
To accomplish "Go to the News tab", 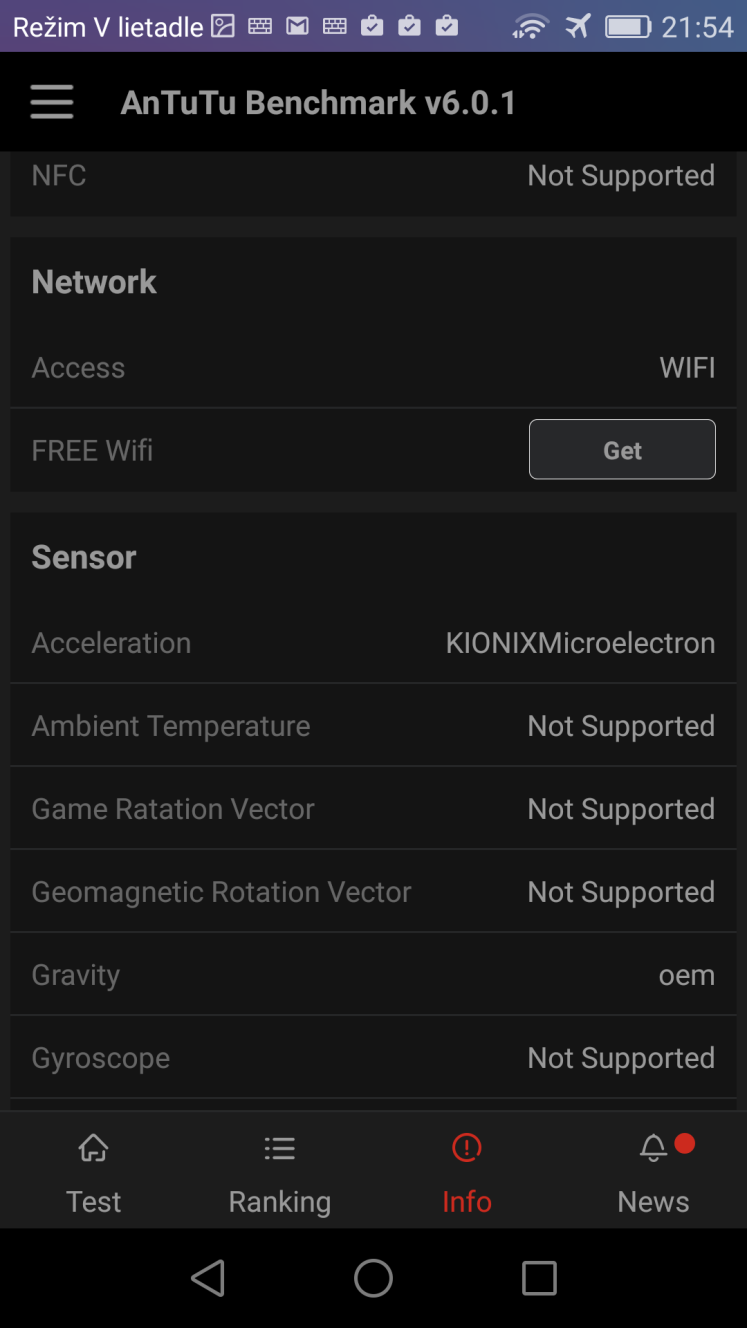I will click(654, 1172).
